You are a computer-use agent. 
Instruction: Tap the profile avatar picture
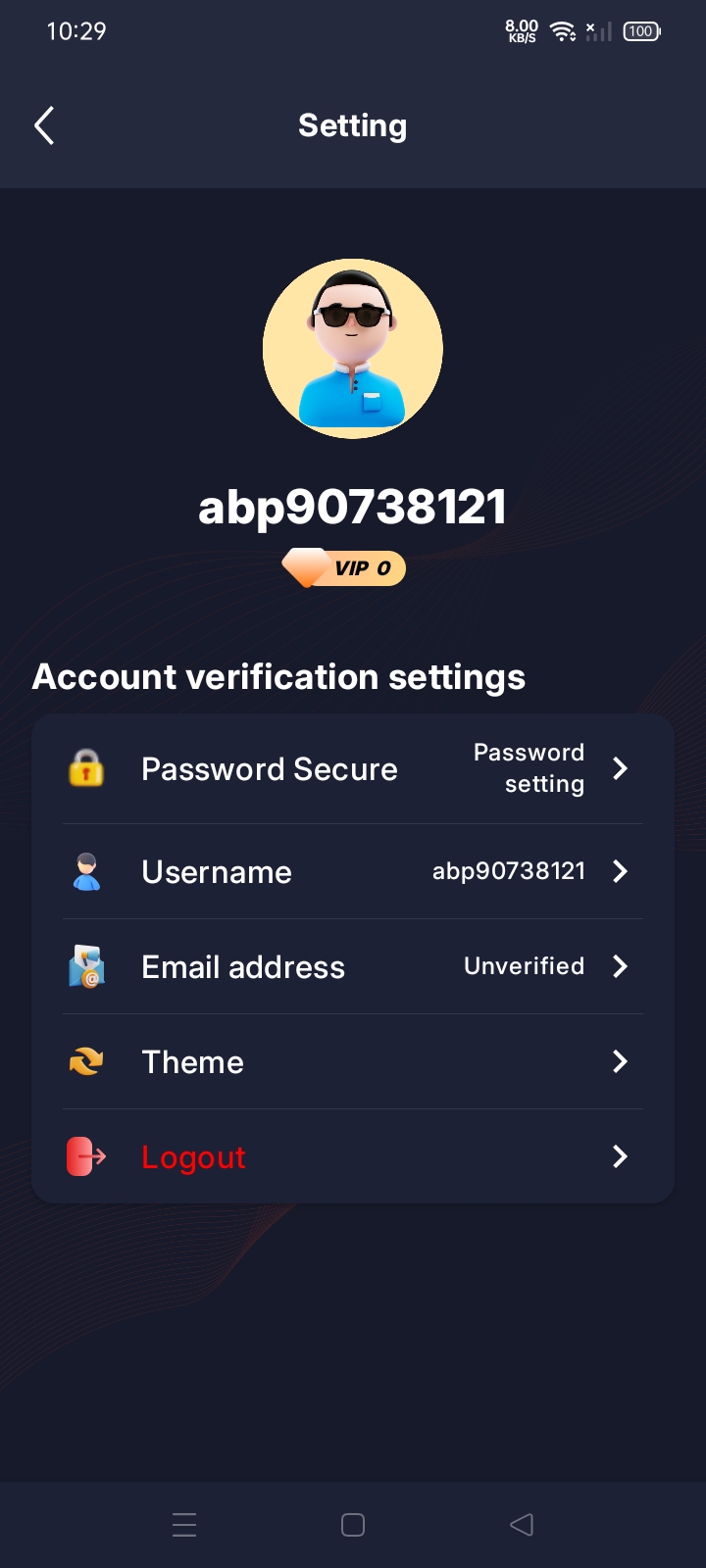coord(353,349)
